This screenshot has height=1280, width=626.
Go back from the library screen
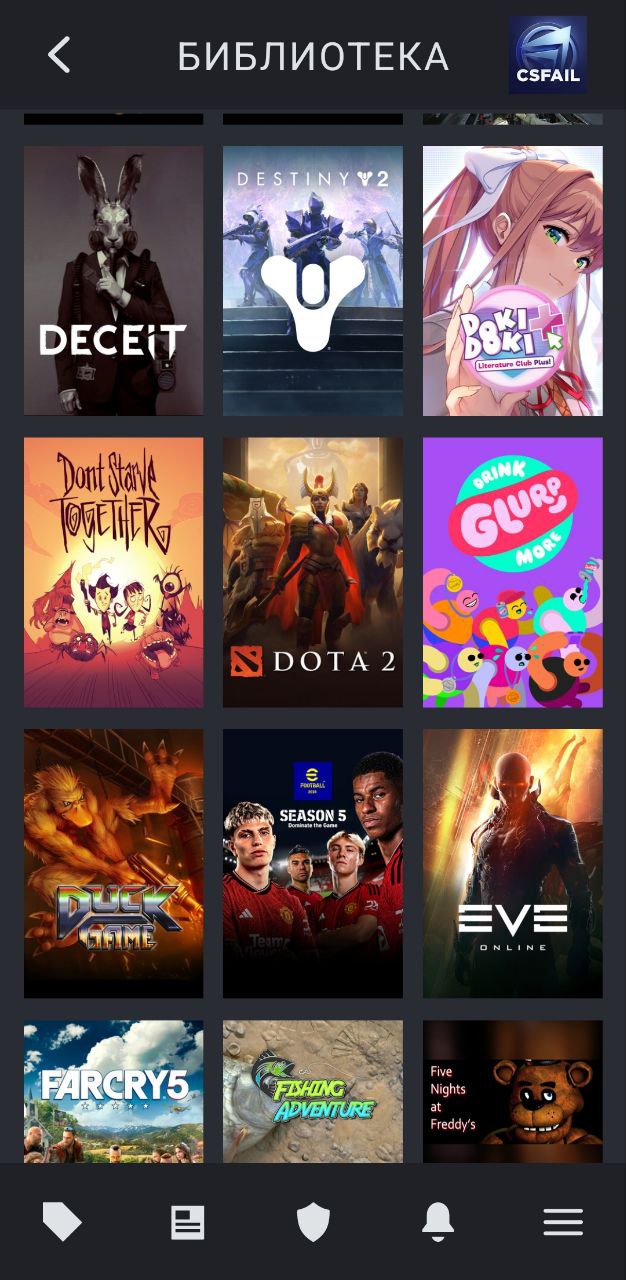tap(59, 55)
